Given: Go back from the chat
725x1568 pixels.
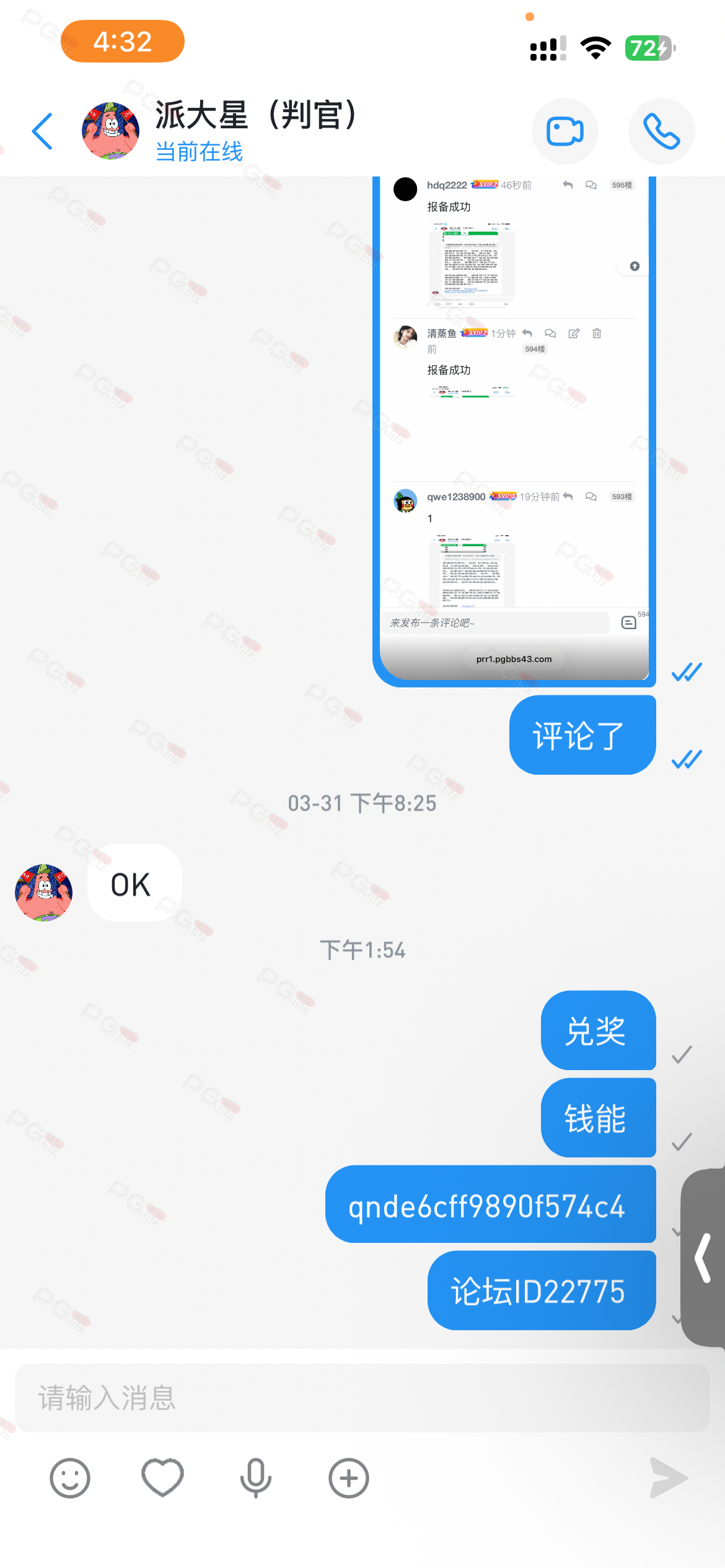Looking at the screenshot, I should (42, 131).
